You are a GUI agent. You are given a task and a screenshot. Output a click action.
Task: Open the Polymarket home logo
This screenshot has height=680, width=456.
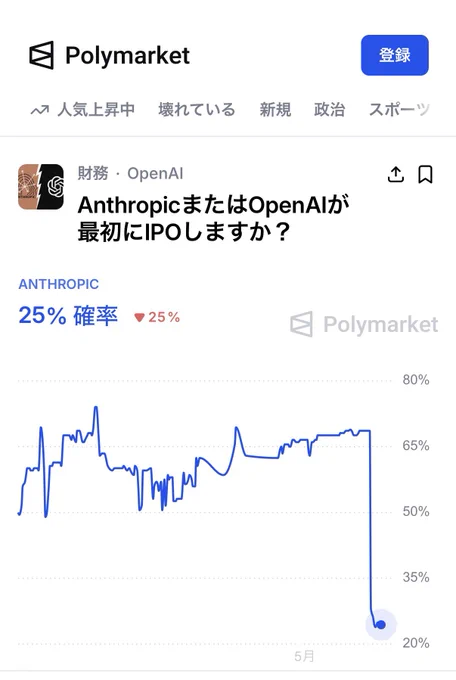pyautogui.click(x=109, y=56)
